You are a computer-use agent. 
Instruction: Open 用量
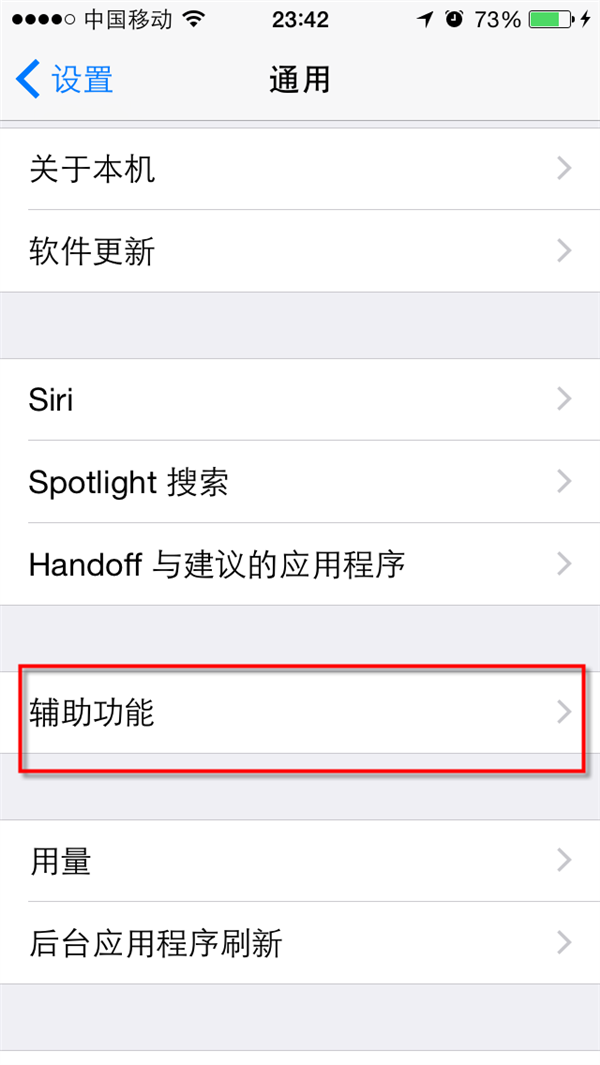[x=300, y=861]
